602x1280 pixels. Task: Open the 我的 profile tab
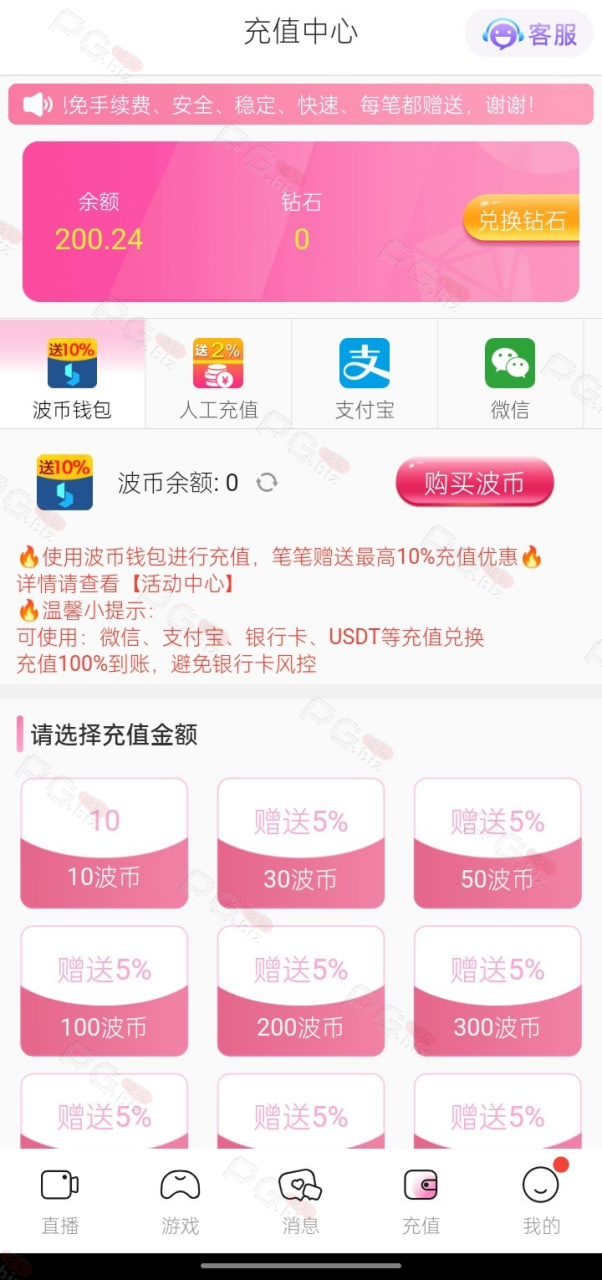tap(541, 1200)
